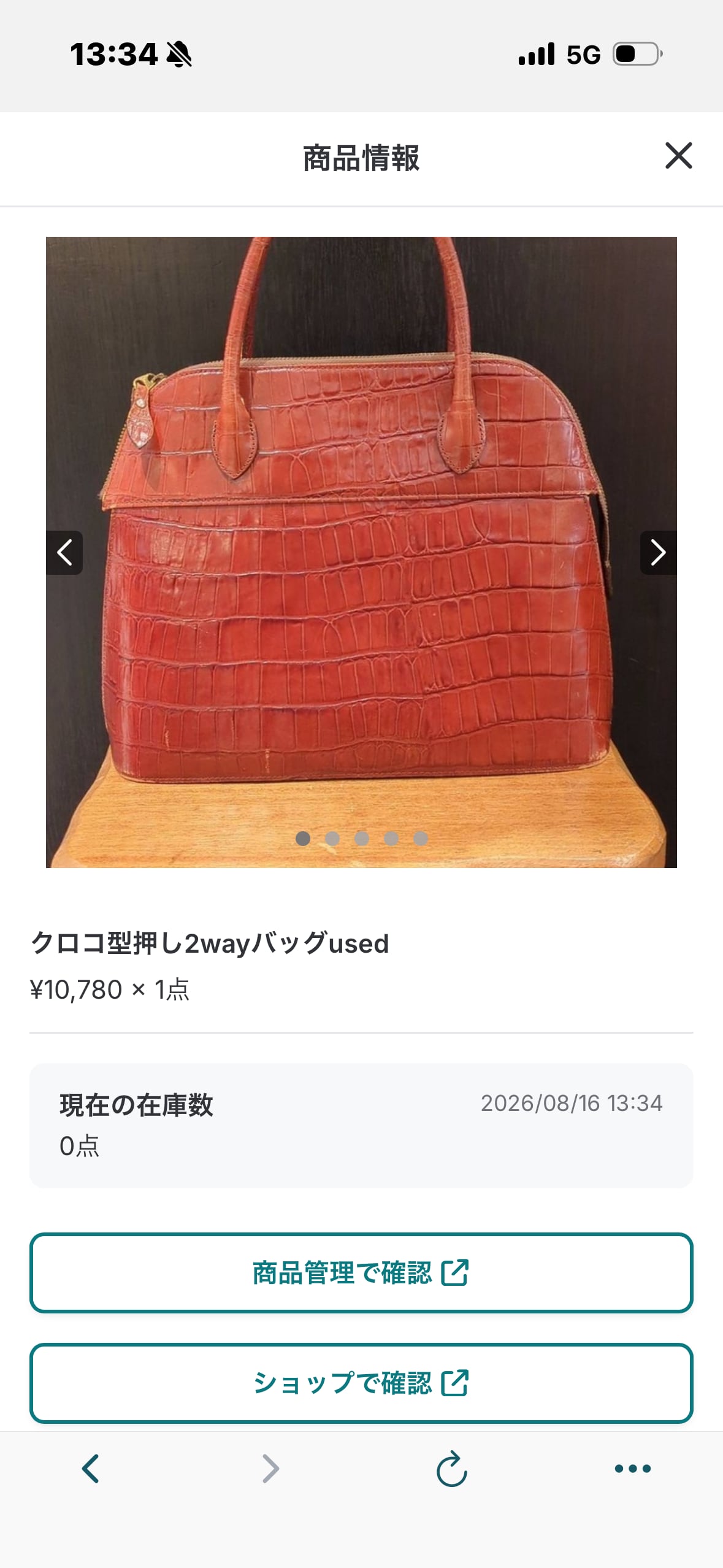Open the three-dot more menu

click(x=633, y=1468)
